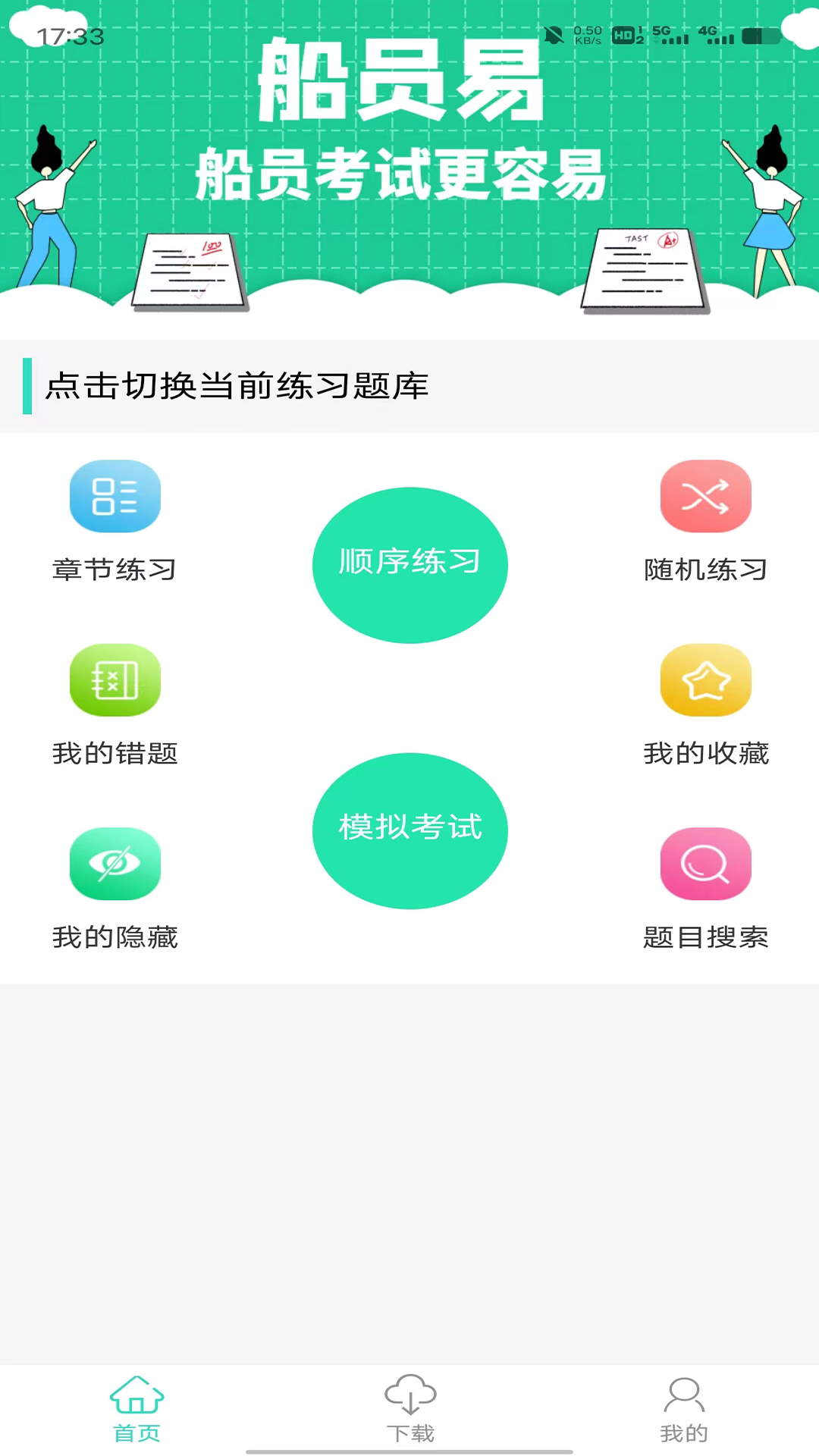819x1456 pixels.
Task: Tap 点击切换当前练习题库 to switch question bank
Action: click(x=237, y=386)
